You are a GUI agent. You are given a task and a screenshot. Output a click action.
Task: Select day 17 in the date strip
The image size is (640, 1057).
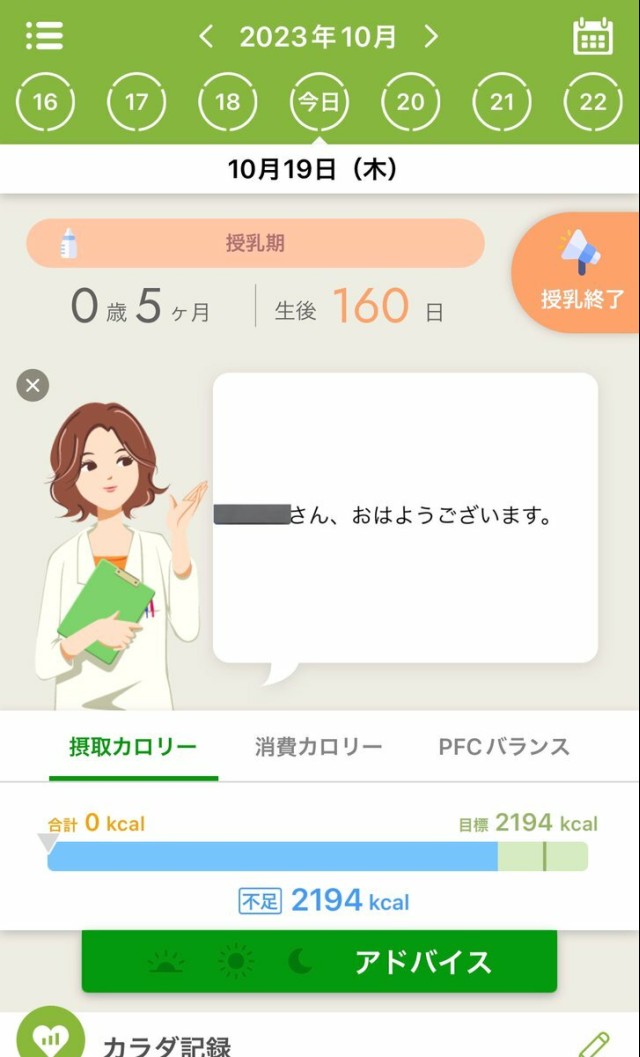pos(136,102)
